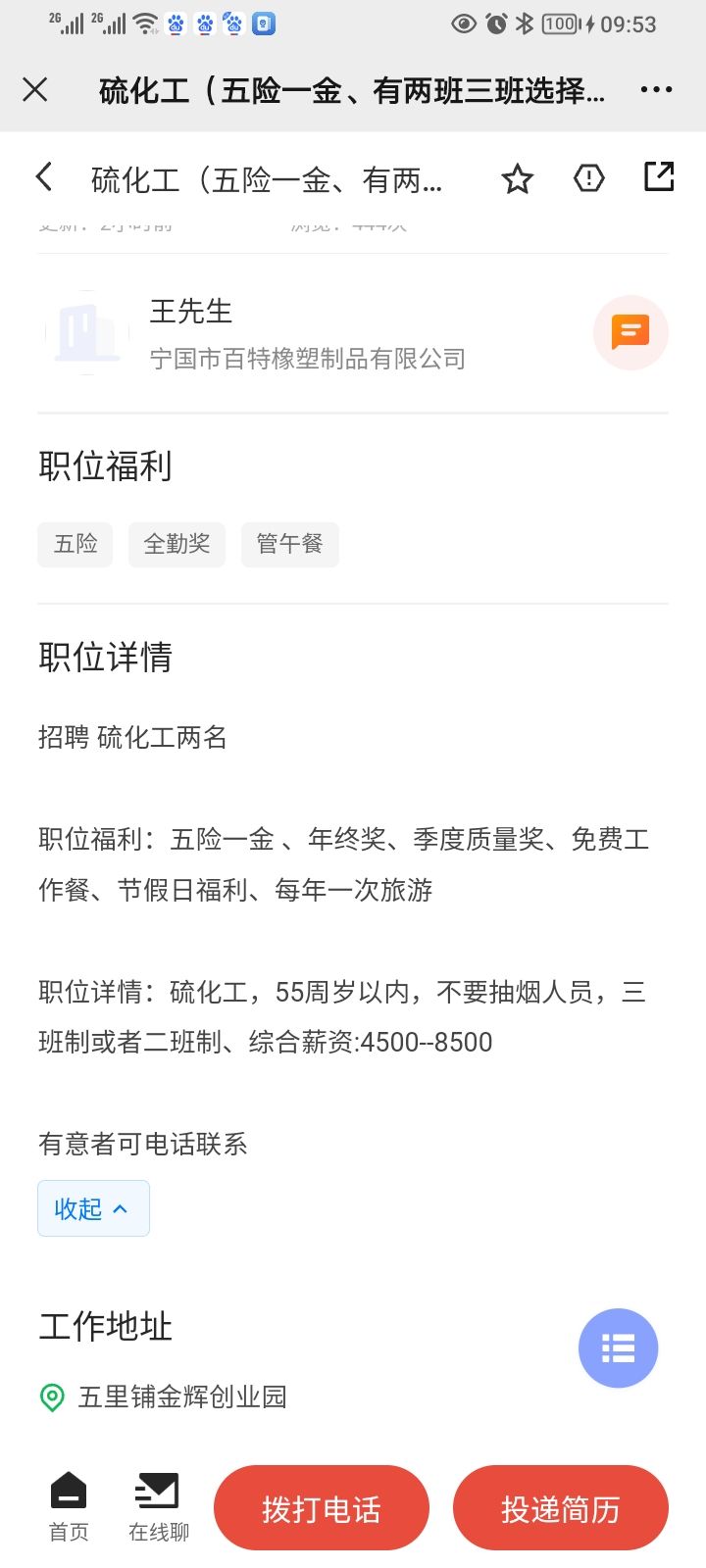The width and height of the screenshot is (706, 1568).
Task: Open the floating blue list menu button
Action: [x=618, y=1348]
